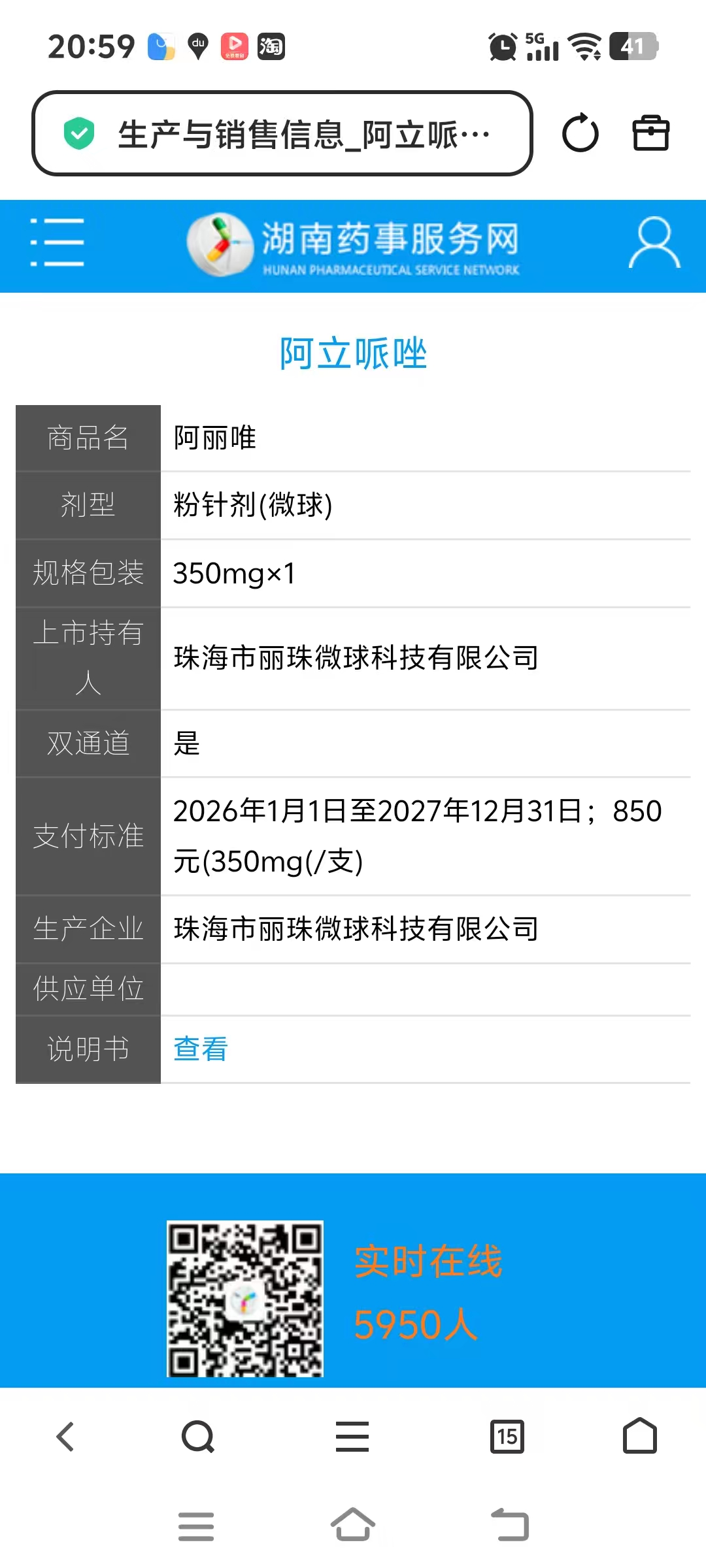Image resolution: width=706 pixels, height=1568 pixels.
Task: Tap the system back button
Action: [x=510, y=1526]
